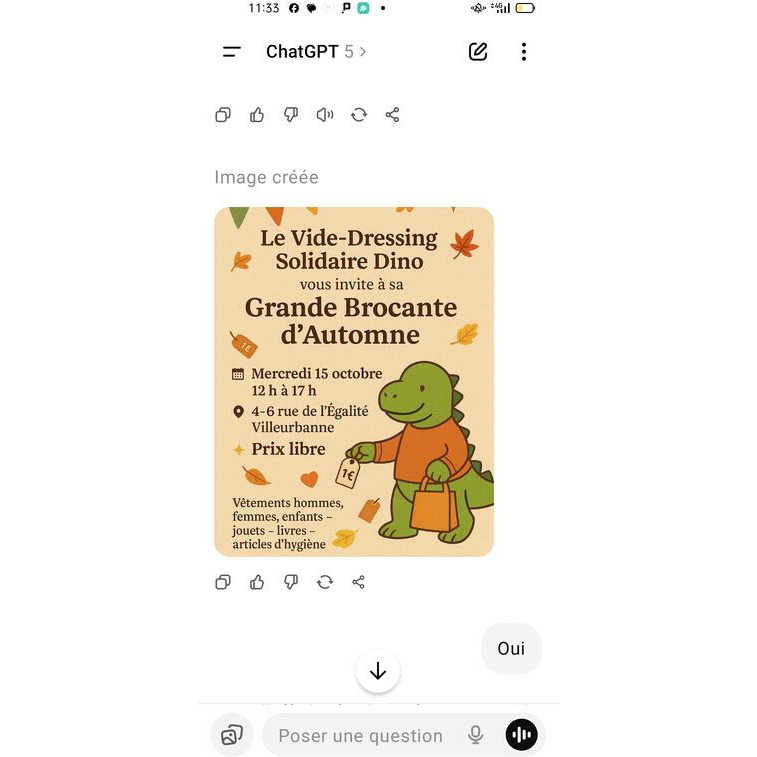Share the previous response above Image créée
Screen dimensions: 757x757
coord(393,115)
